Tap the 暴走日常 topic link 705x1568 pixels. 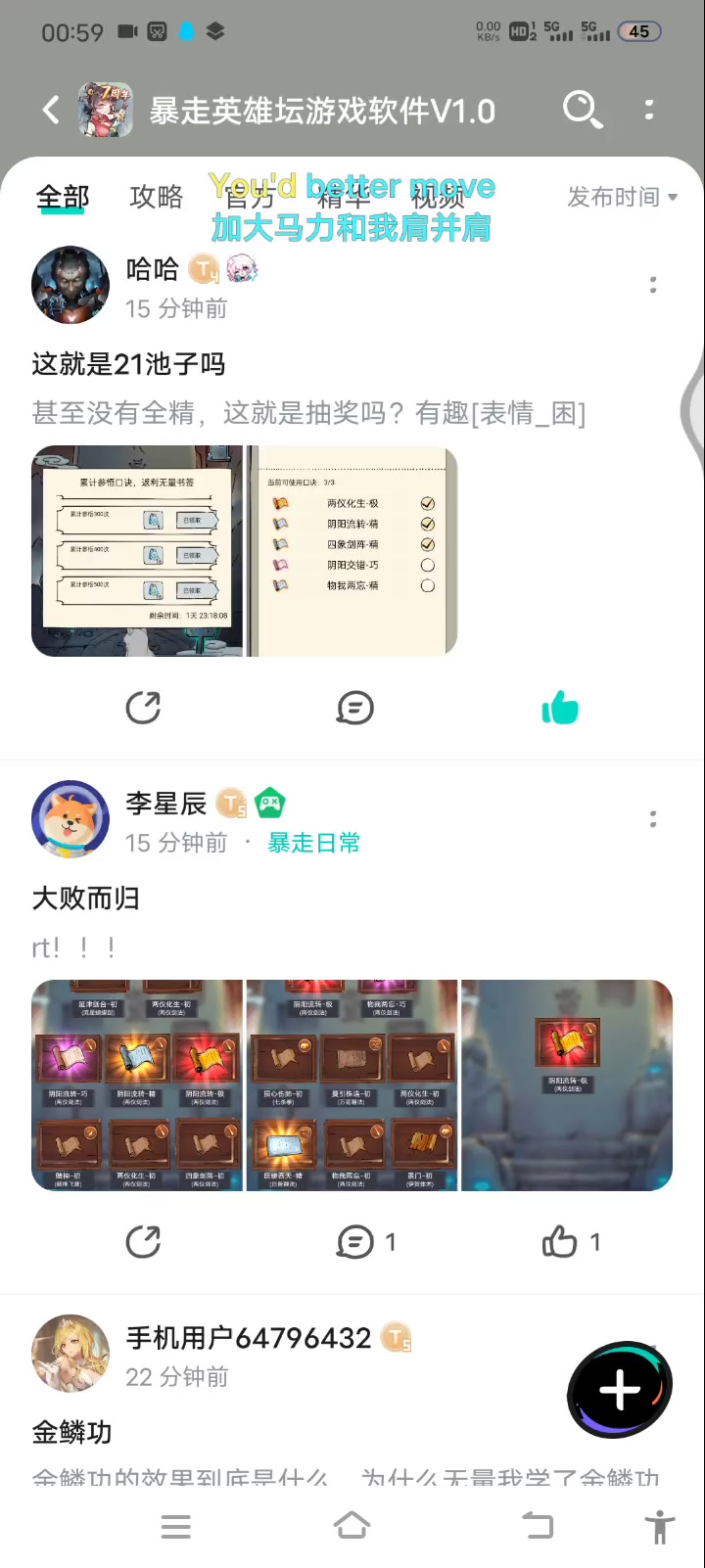tap(314, 843)
